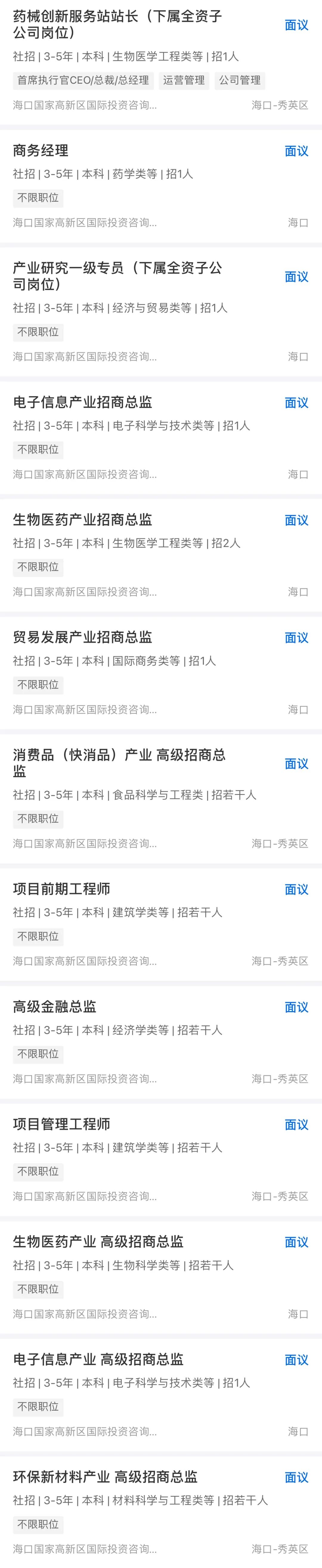The width and height of the screenshot is (322, 1568).
Task: Open the 项目前期工程师 job posting
Action: (61, 889)
